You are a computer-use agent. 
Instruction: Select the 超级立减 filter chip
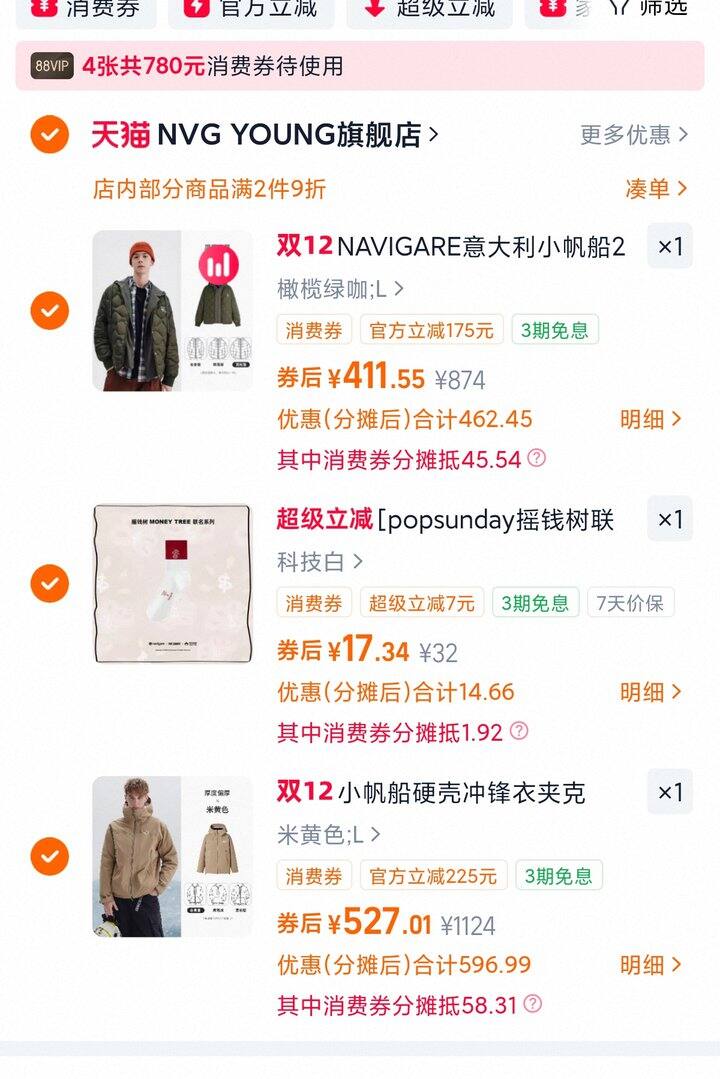[x=428, y=10]
